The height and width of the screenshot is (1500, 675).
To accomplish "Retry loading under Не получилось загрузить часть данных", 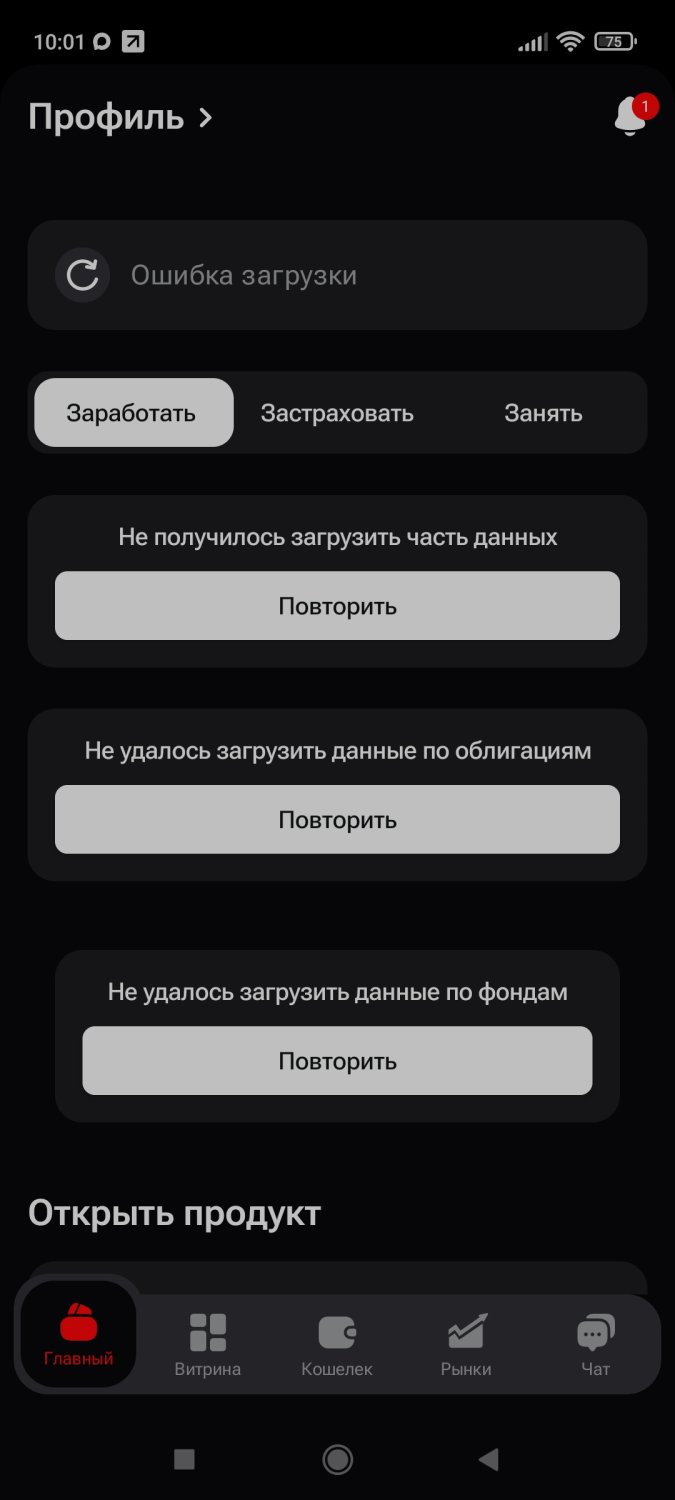I will point(337,606).
